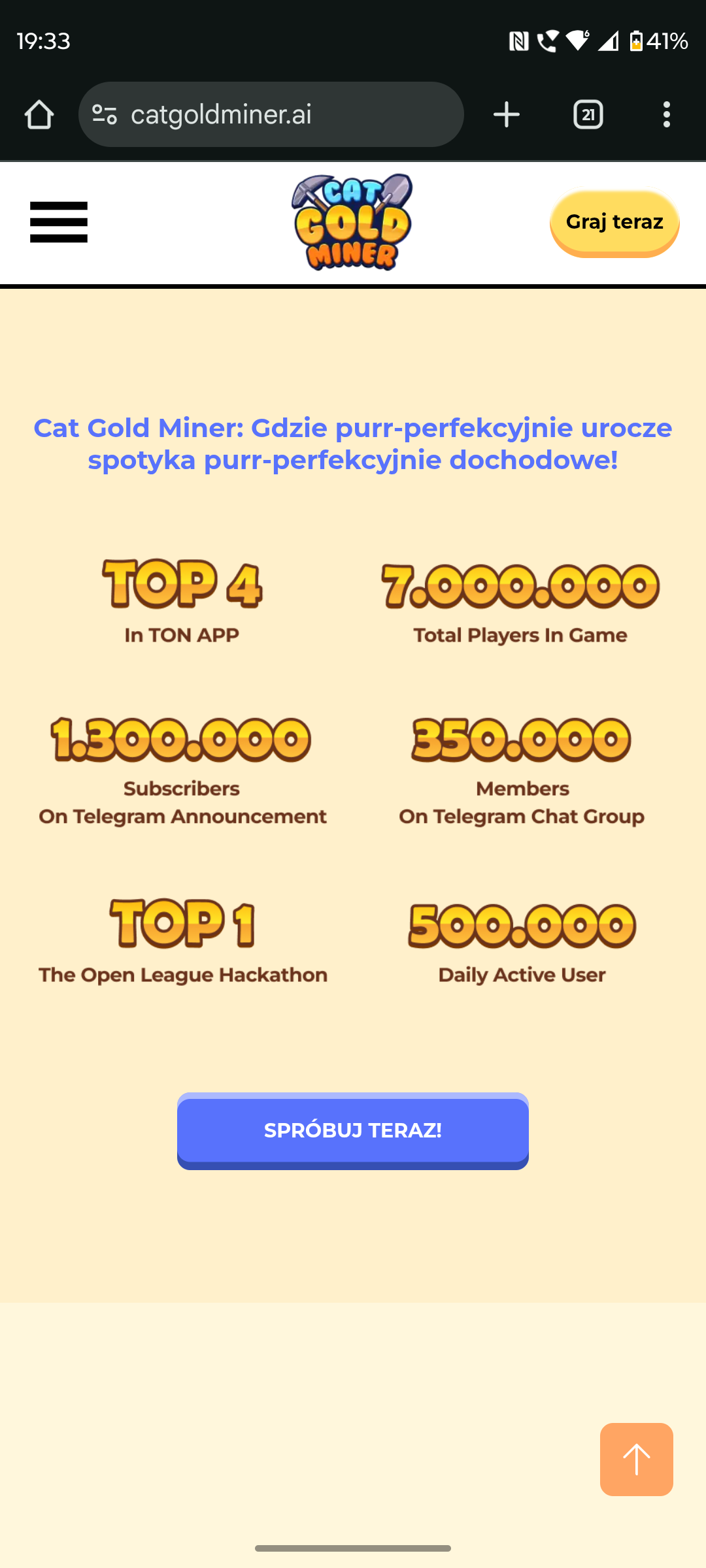Go to the browser home page
This screenshot has height=1568, width=706.
tap(39, 115)
